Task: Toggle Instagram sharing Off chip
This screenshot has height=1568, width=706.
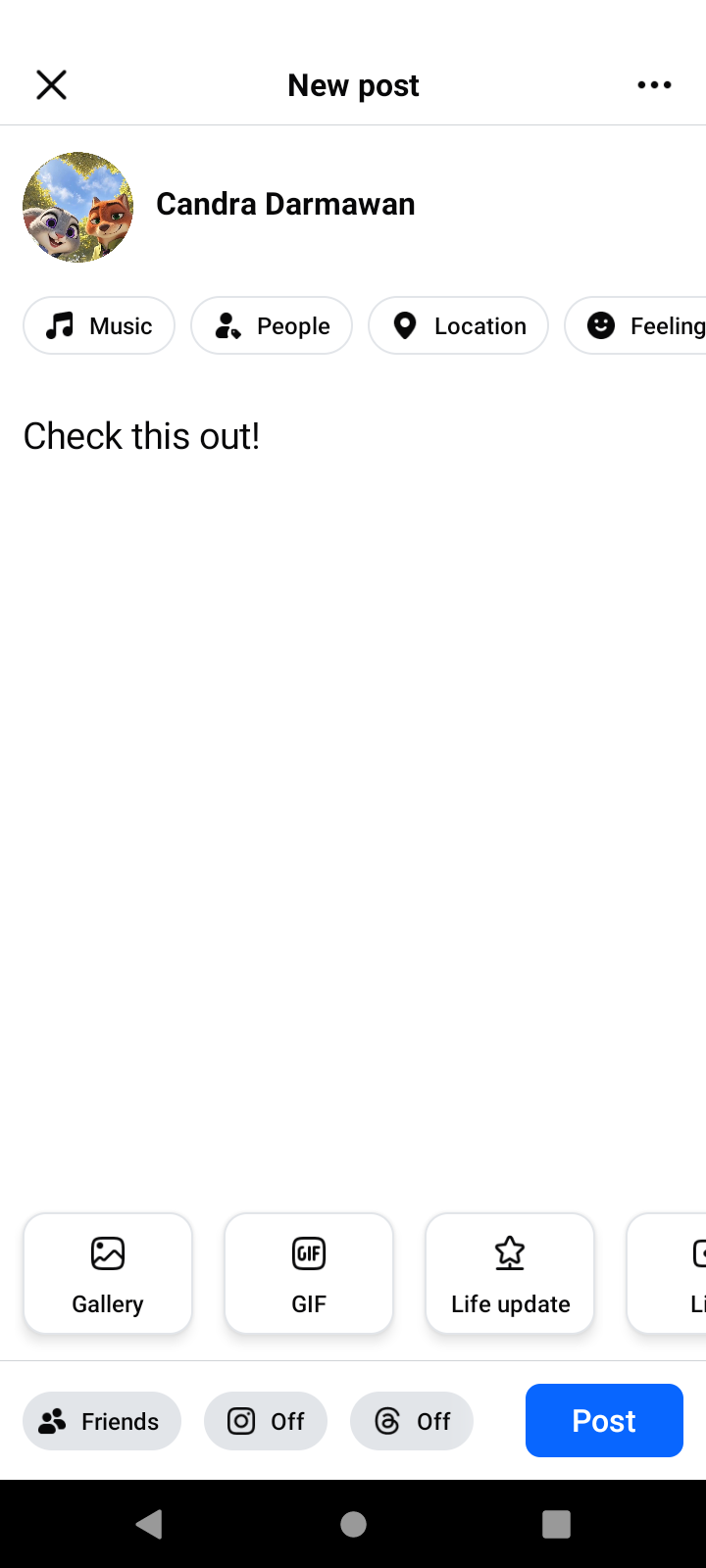Action: 266,1421
